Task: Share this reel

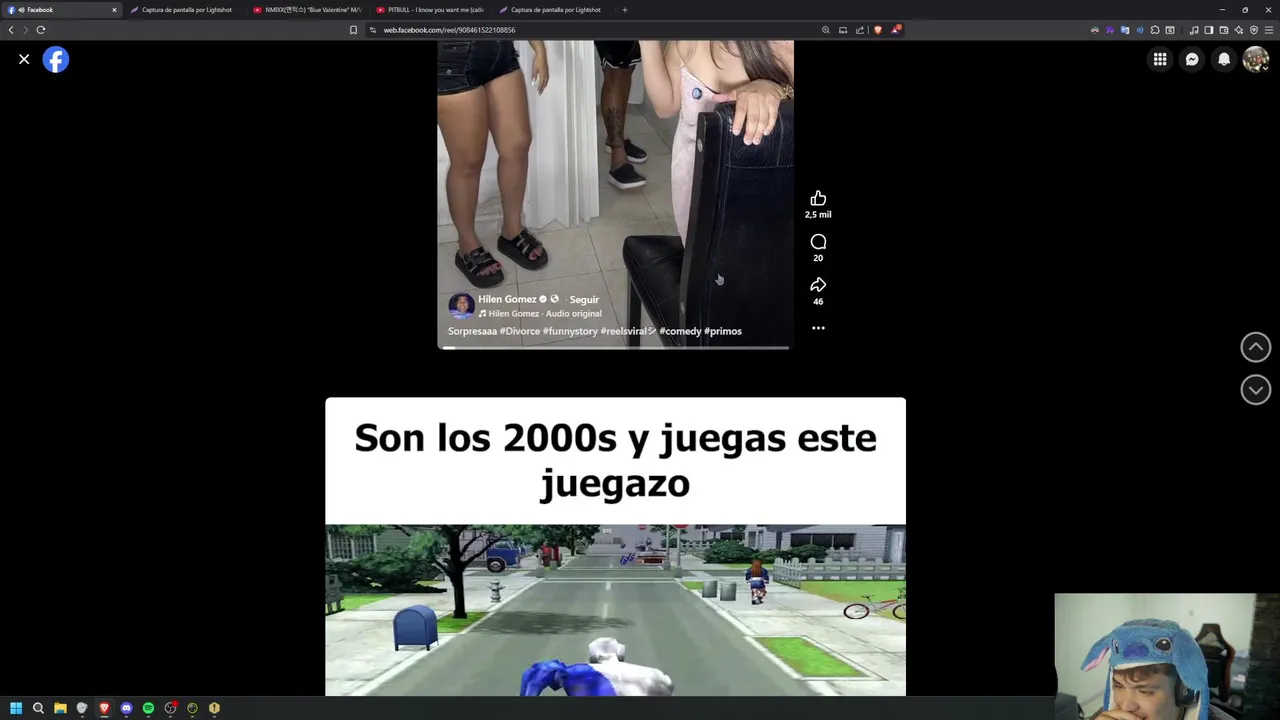Action: click(818, 286)
